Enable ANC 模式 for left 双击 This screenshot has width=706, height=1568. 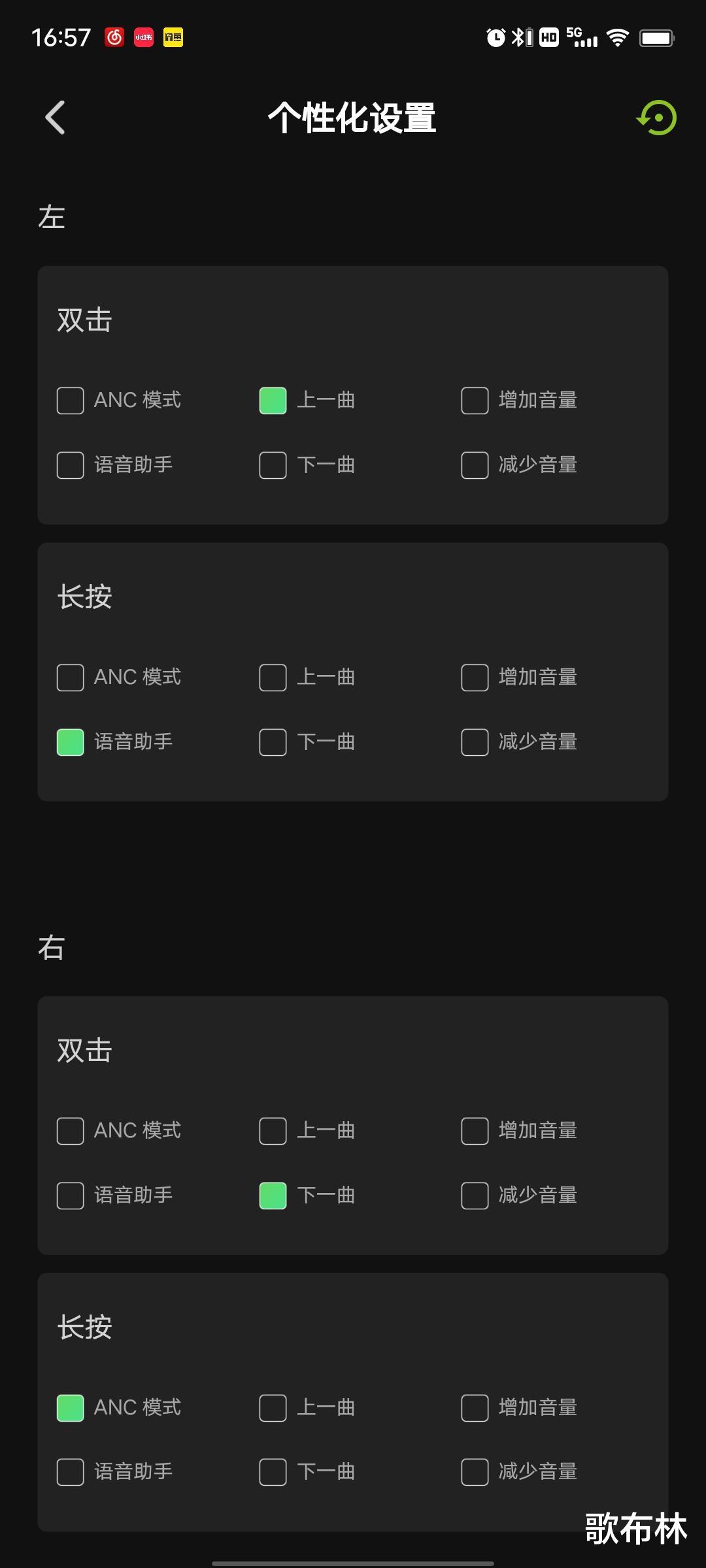tap(70, 400)
